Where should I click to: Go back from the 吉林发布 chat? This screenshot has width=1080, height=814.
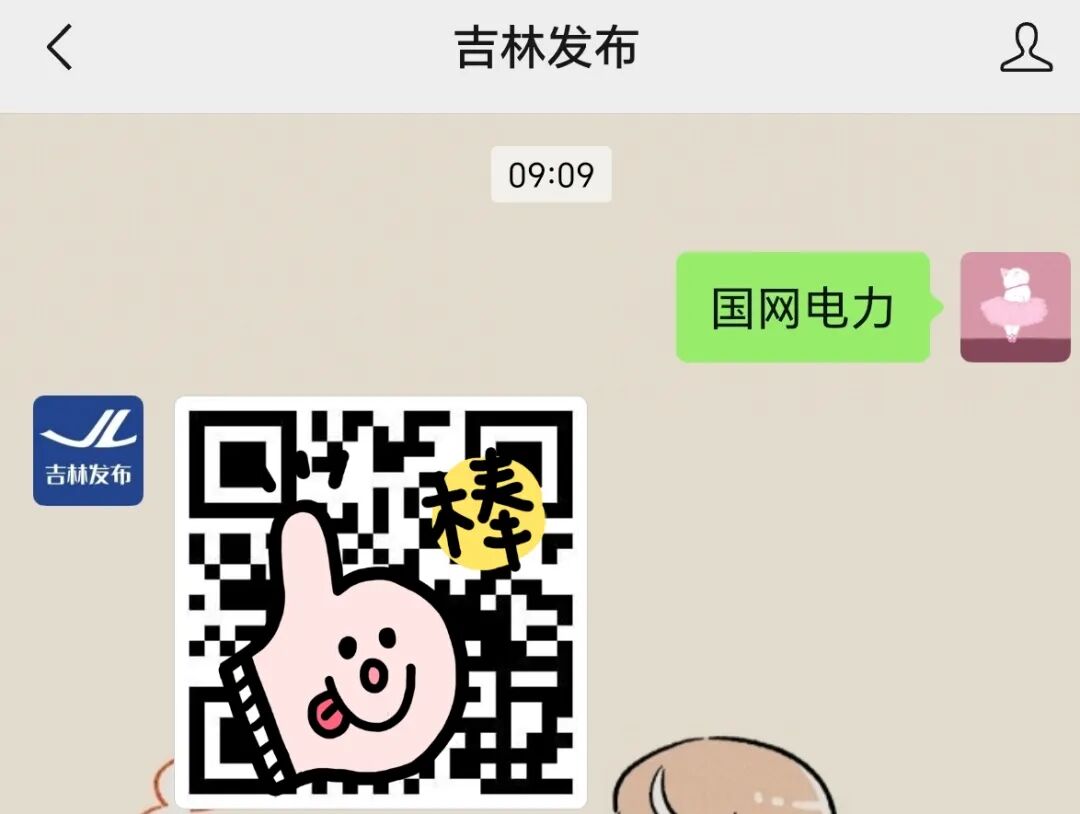point(59,48)
